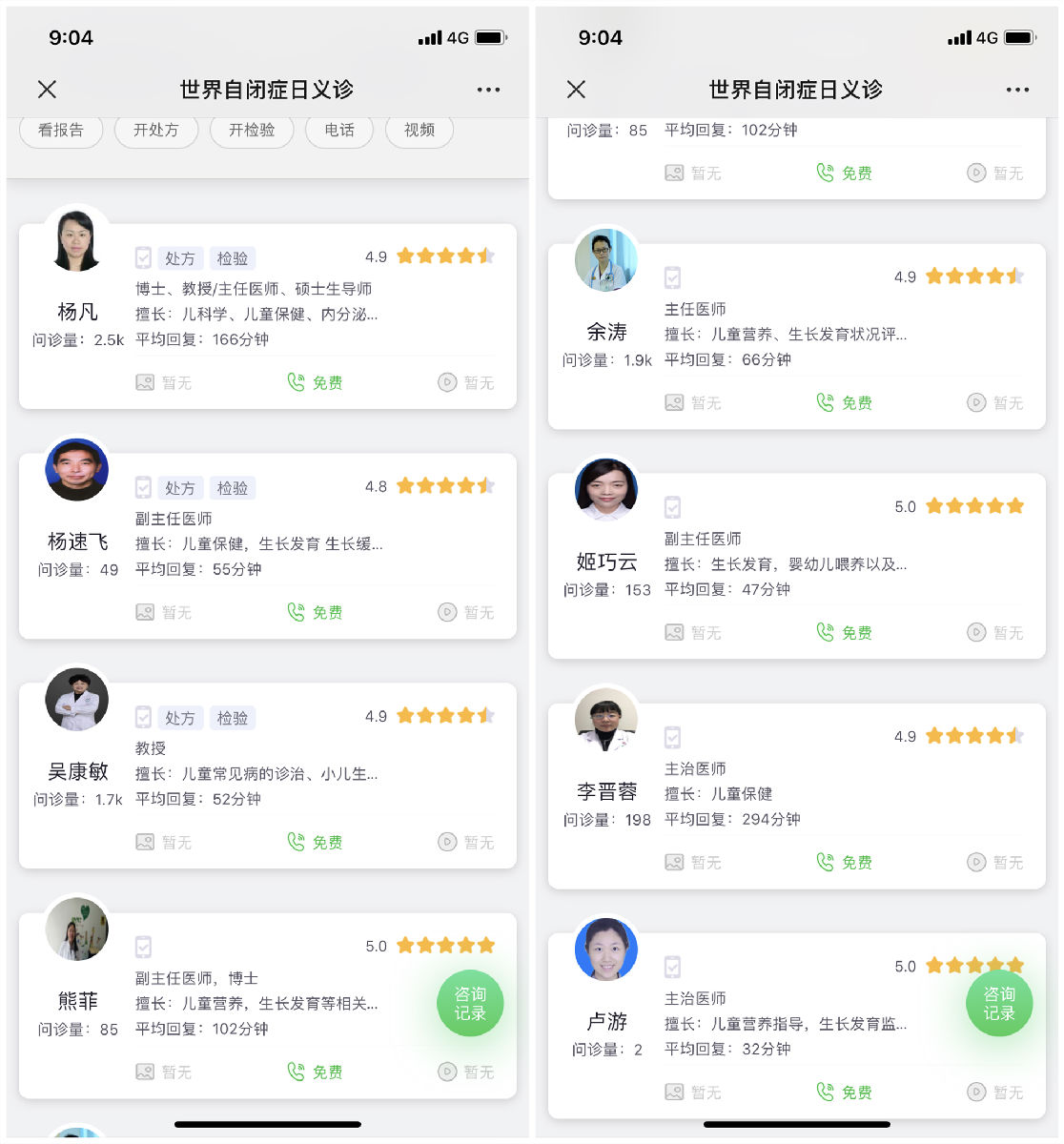
Task: Call 李晋蓉 using the 免费 button
Action: click(845, 863)
